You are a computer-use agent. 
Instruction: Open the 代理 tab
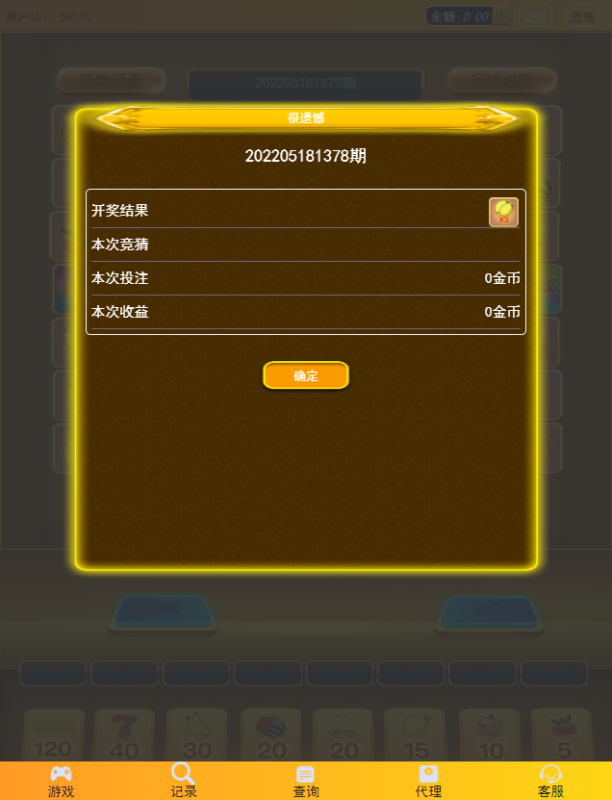click(428, 781)
